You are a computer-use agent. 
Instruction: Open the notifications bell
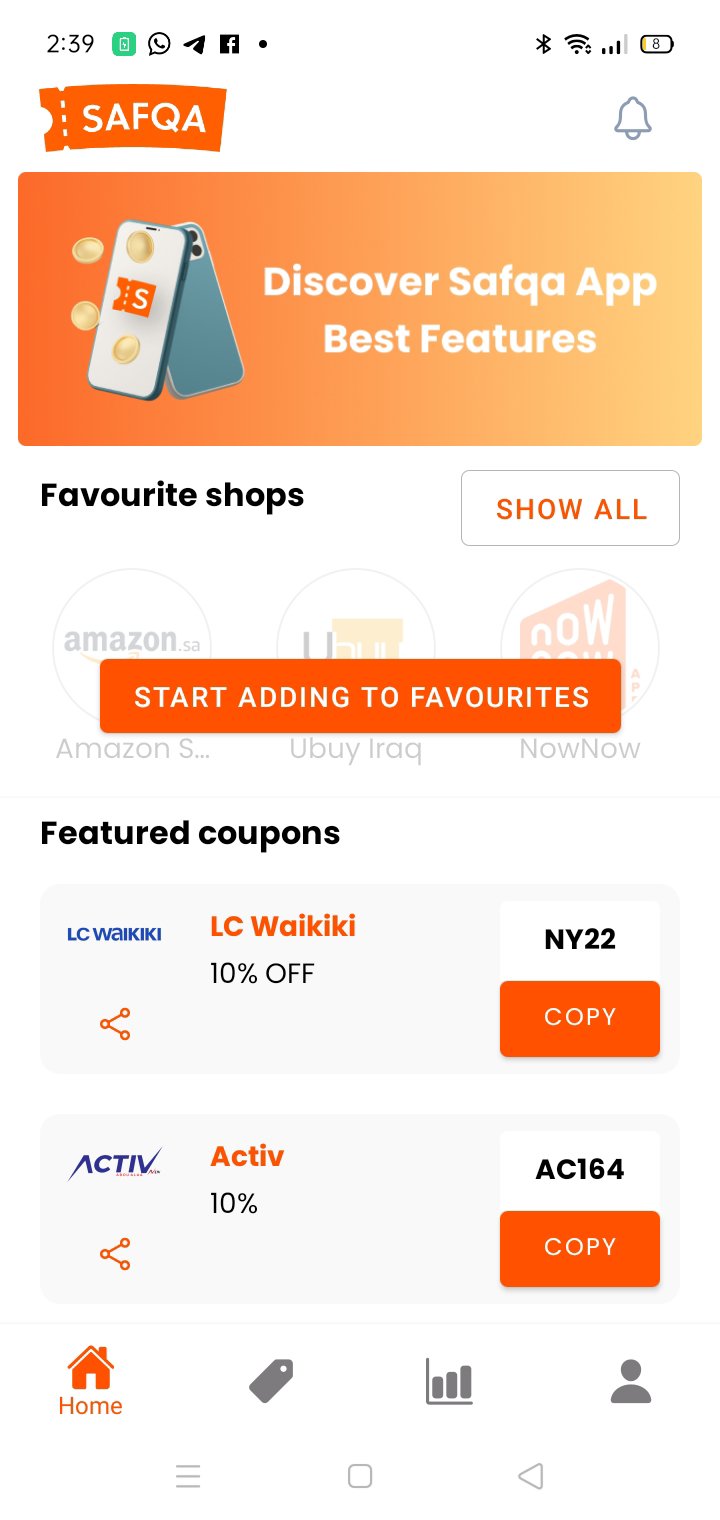(x=632, y=119)
